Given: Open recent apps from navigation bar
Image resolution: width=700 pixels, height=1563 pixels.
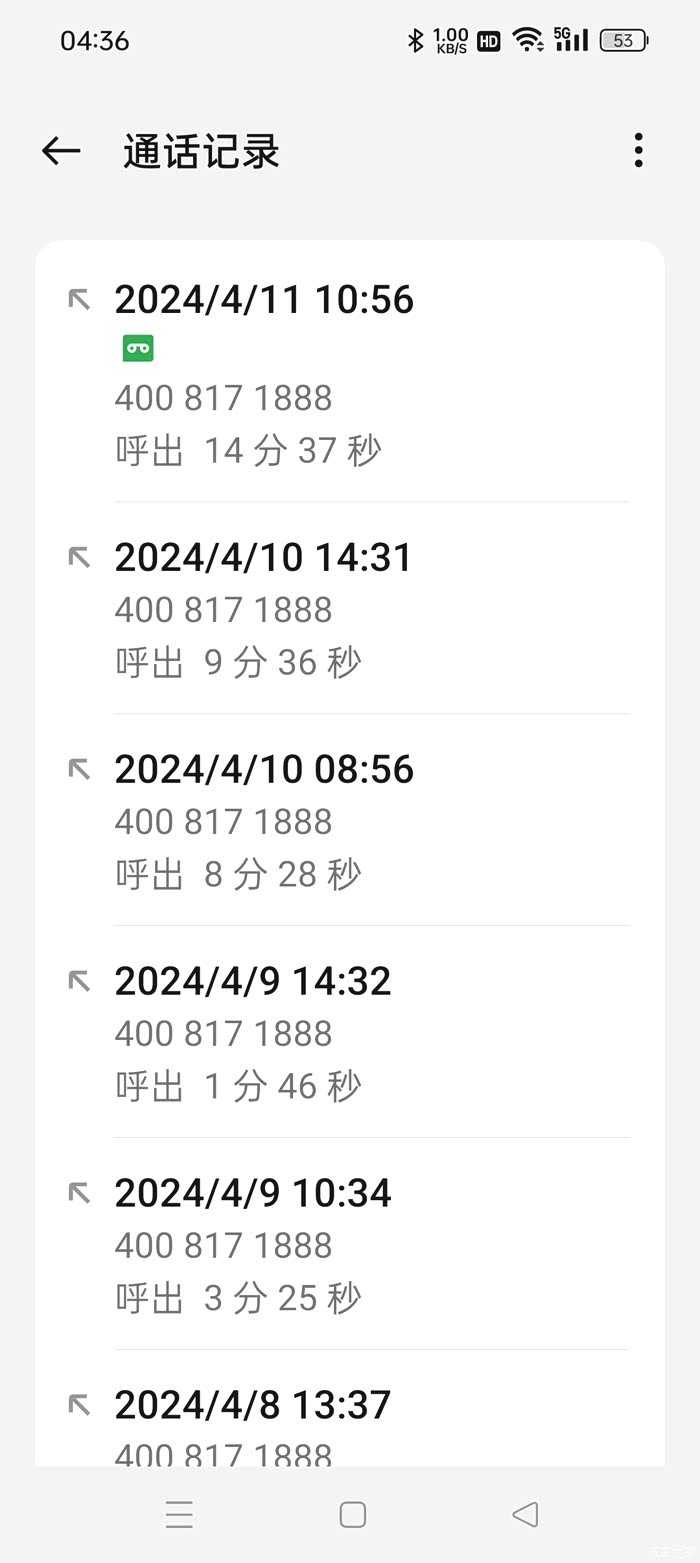Looking at the screenshot, I should (179, 1514).
